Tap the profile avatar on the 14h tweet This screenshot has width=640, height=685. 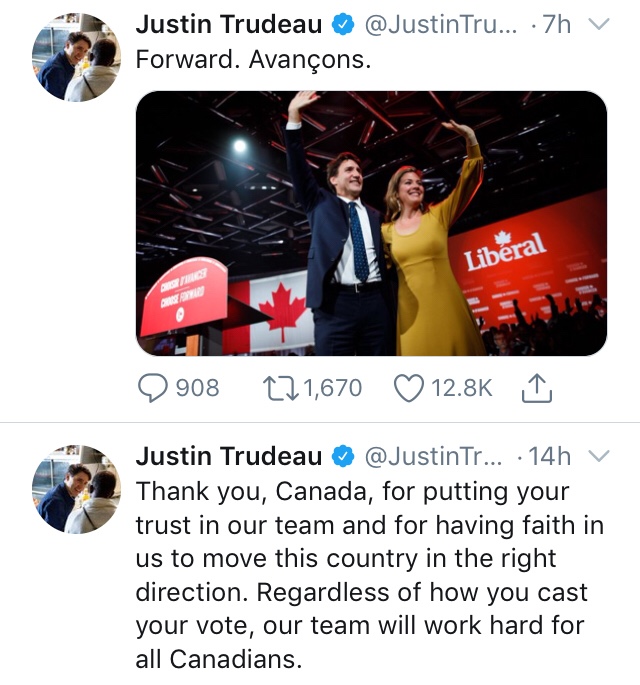[76, 489]
